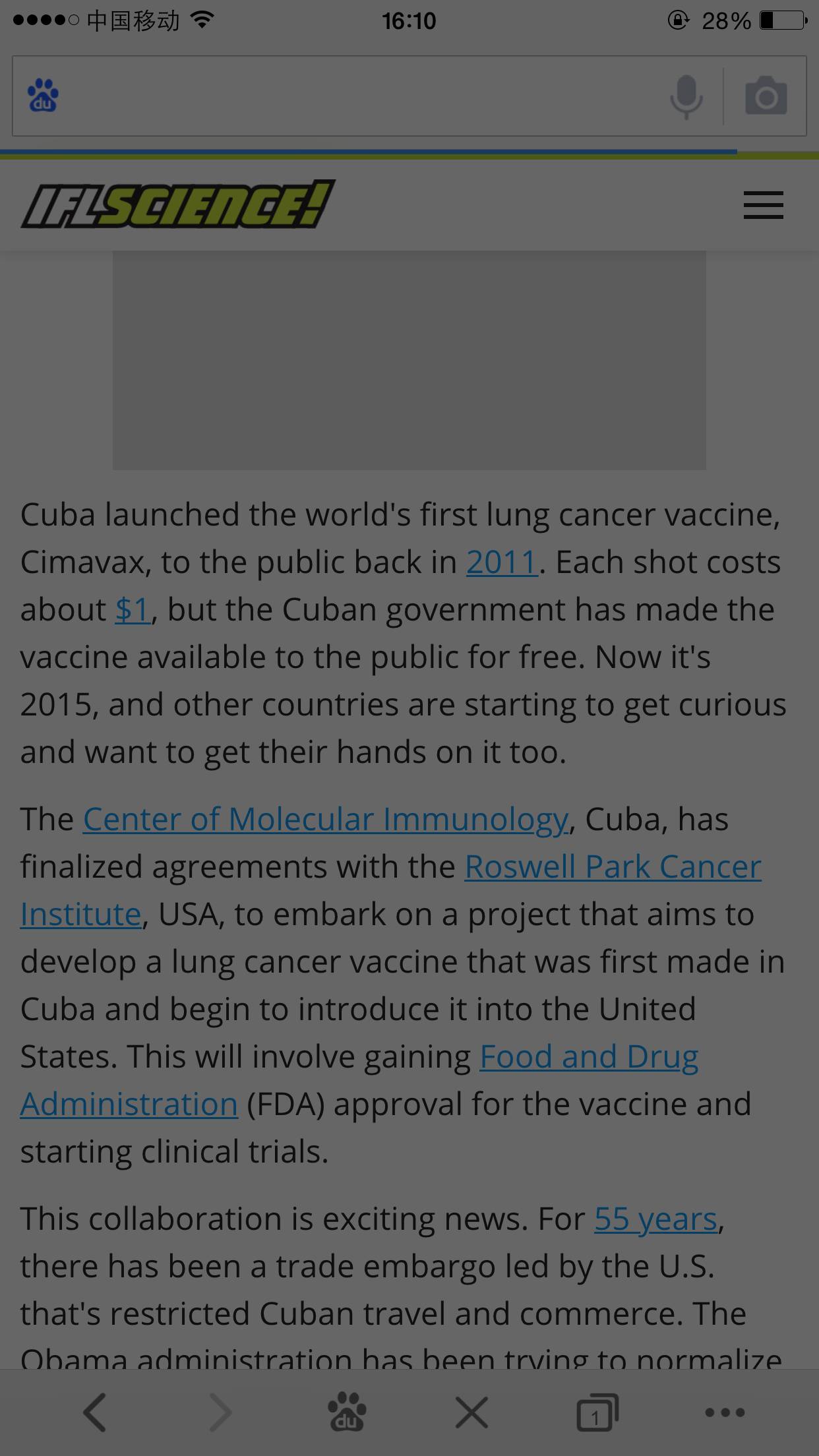
Task: Open camera image search
Action: click(x=766, y=96)
